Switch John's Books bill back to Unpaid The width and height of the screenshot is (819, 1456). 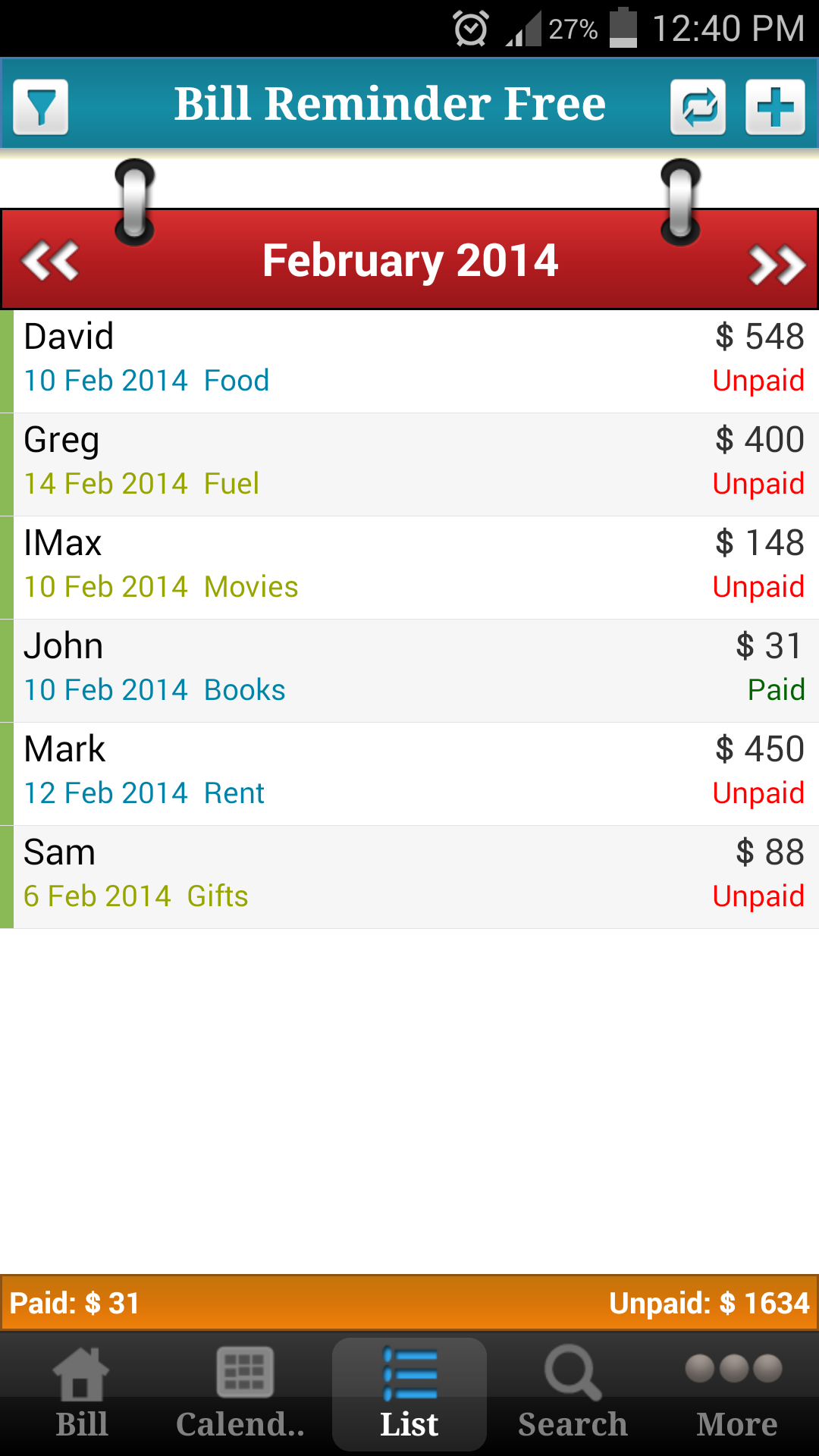(x=776, y=690)
